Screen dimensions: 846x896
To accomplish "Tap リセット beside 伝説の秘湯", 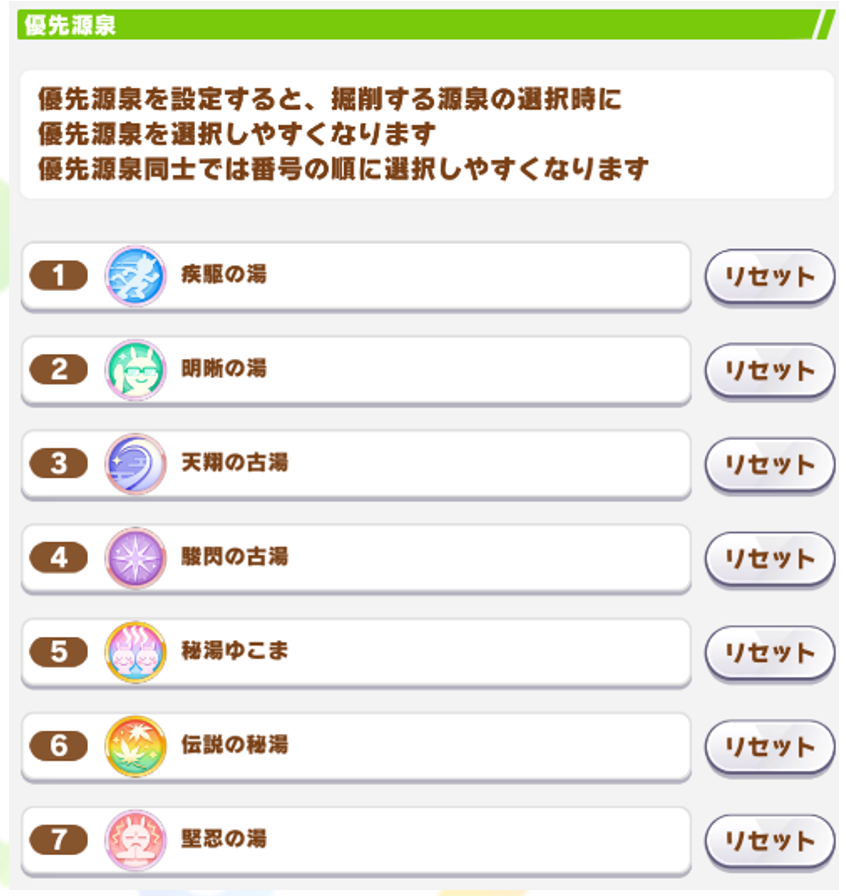I will (x=769, y=747).
